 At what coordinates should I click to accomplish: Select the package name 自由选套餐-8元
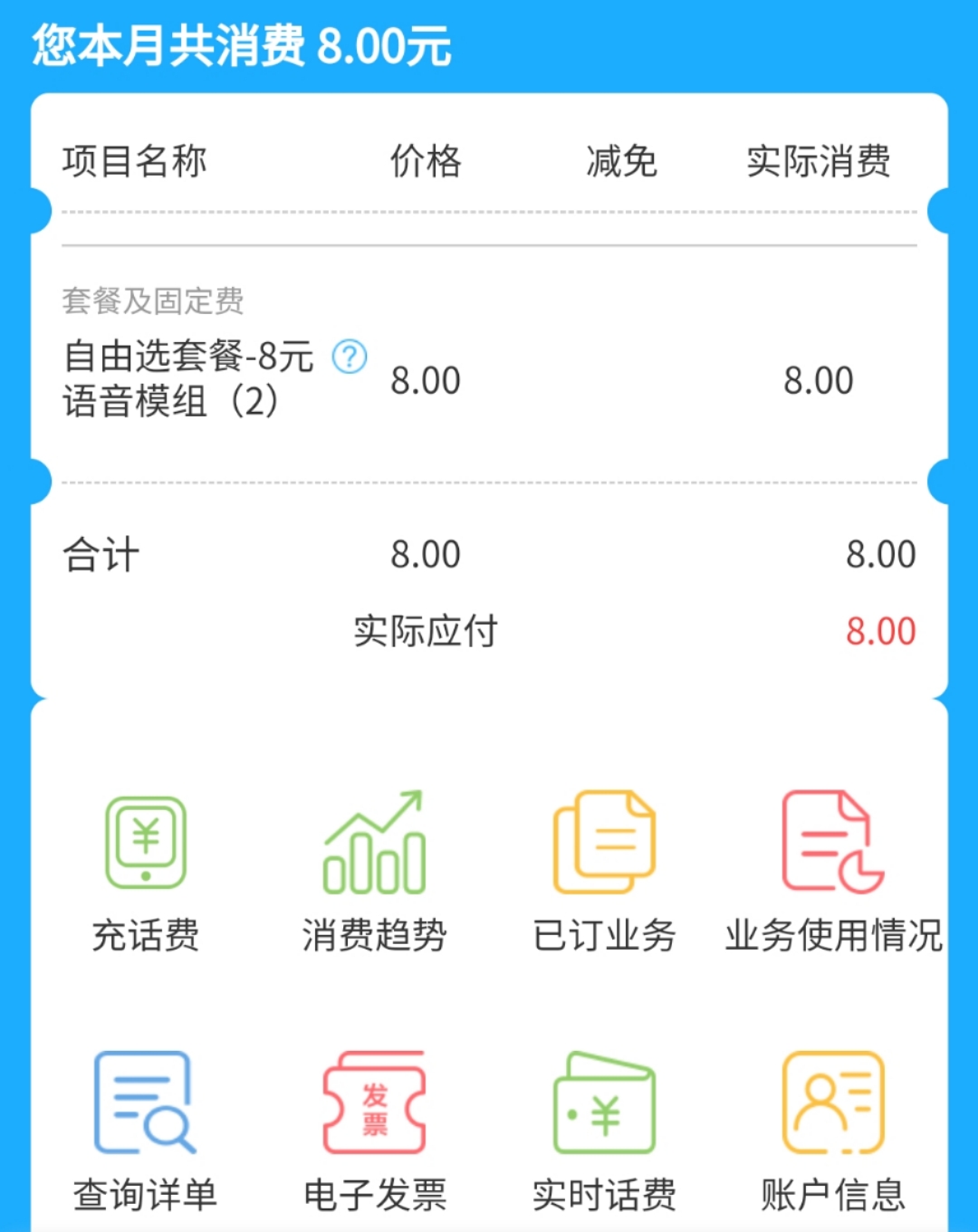tap(186, 358)
